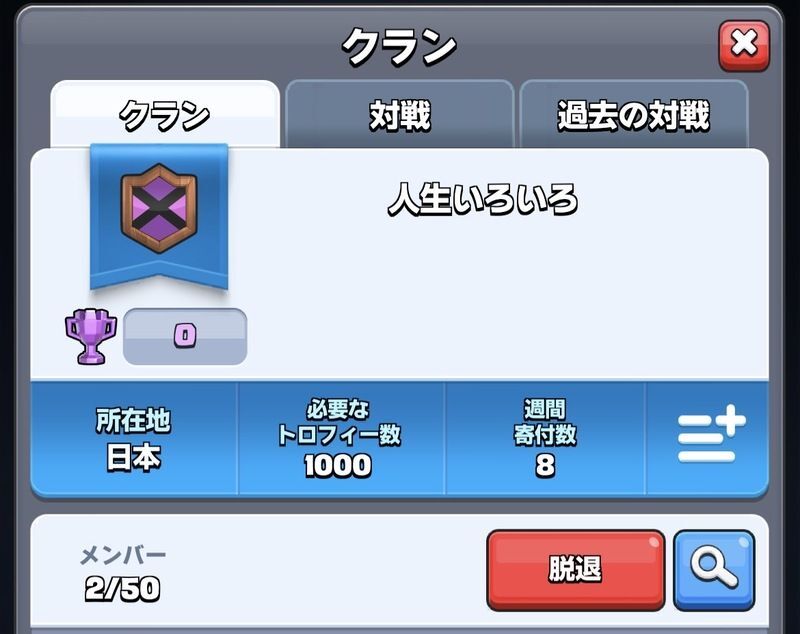The image size is (800, 634).
Task: Switch to the 対戦 tab
Action: (399, 114)
